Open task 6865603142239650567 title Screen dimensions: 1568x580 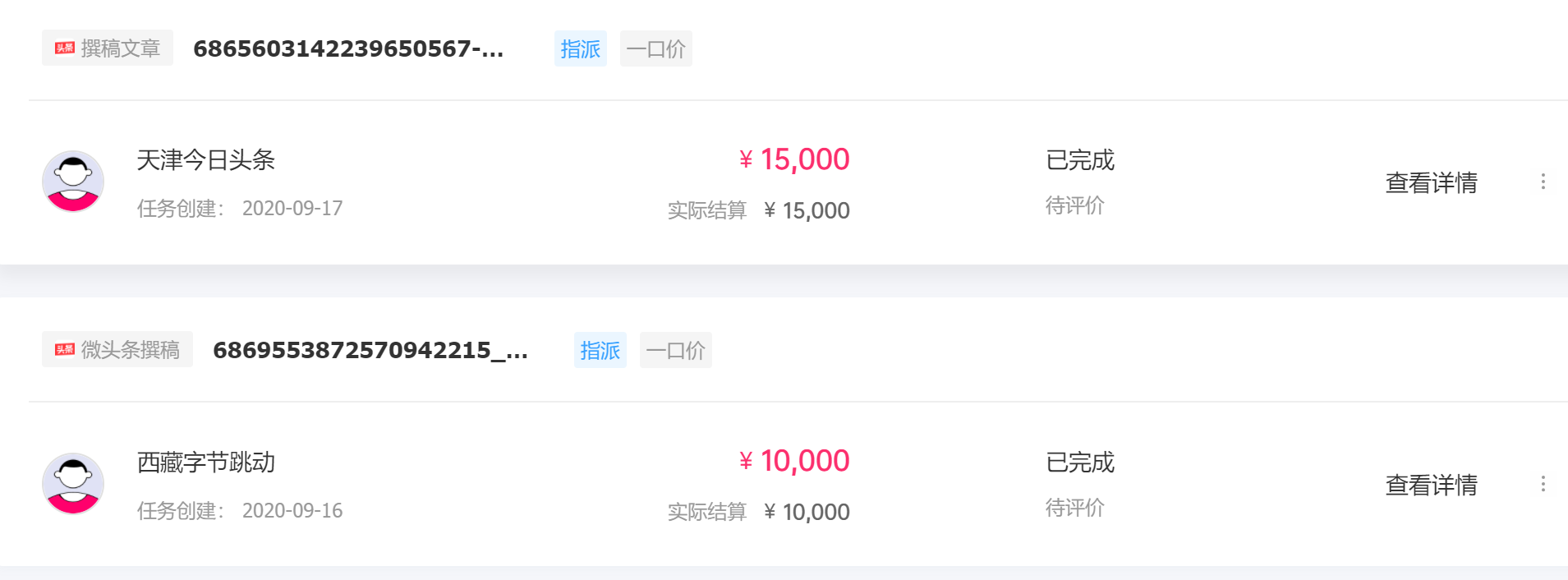pyautogui.click(x=348, y=48)
